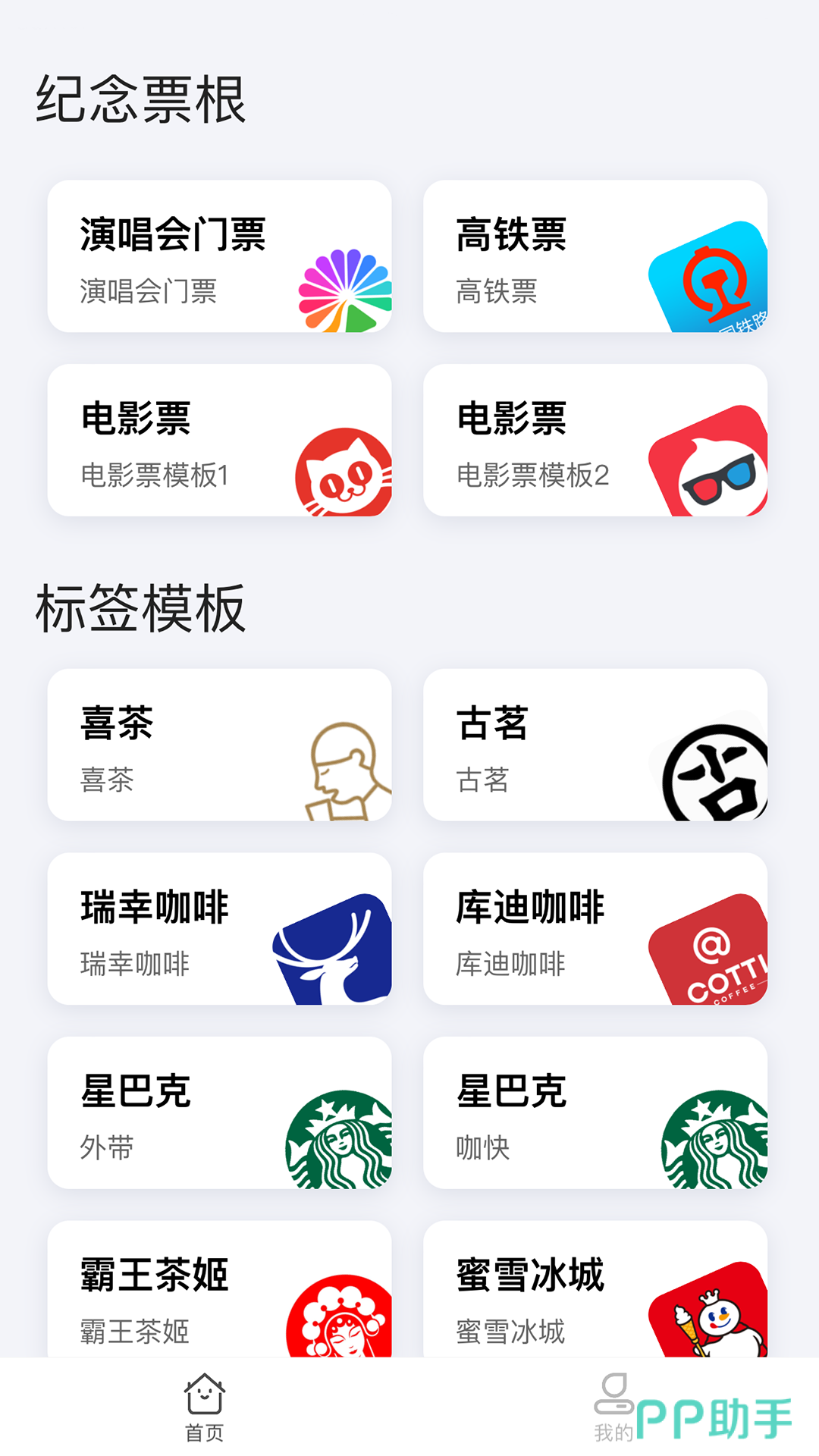Select the 古茗 label template
This screenshot has width=819, height=1456.
coord(595,745)
